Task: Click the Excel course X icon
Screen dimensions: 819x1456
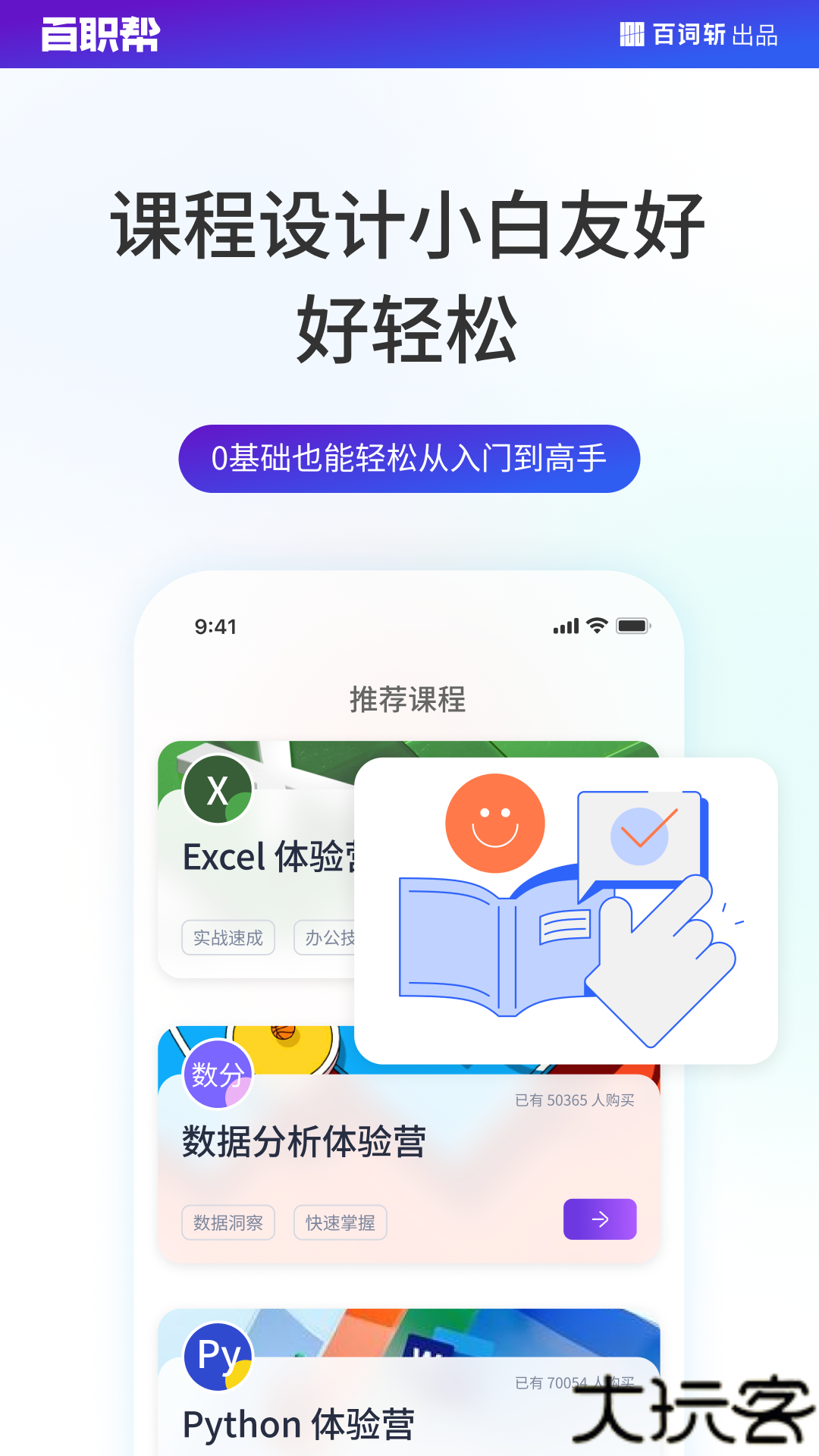Action: [218, 790]
